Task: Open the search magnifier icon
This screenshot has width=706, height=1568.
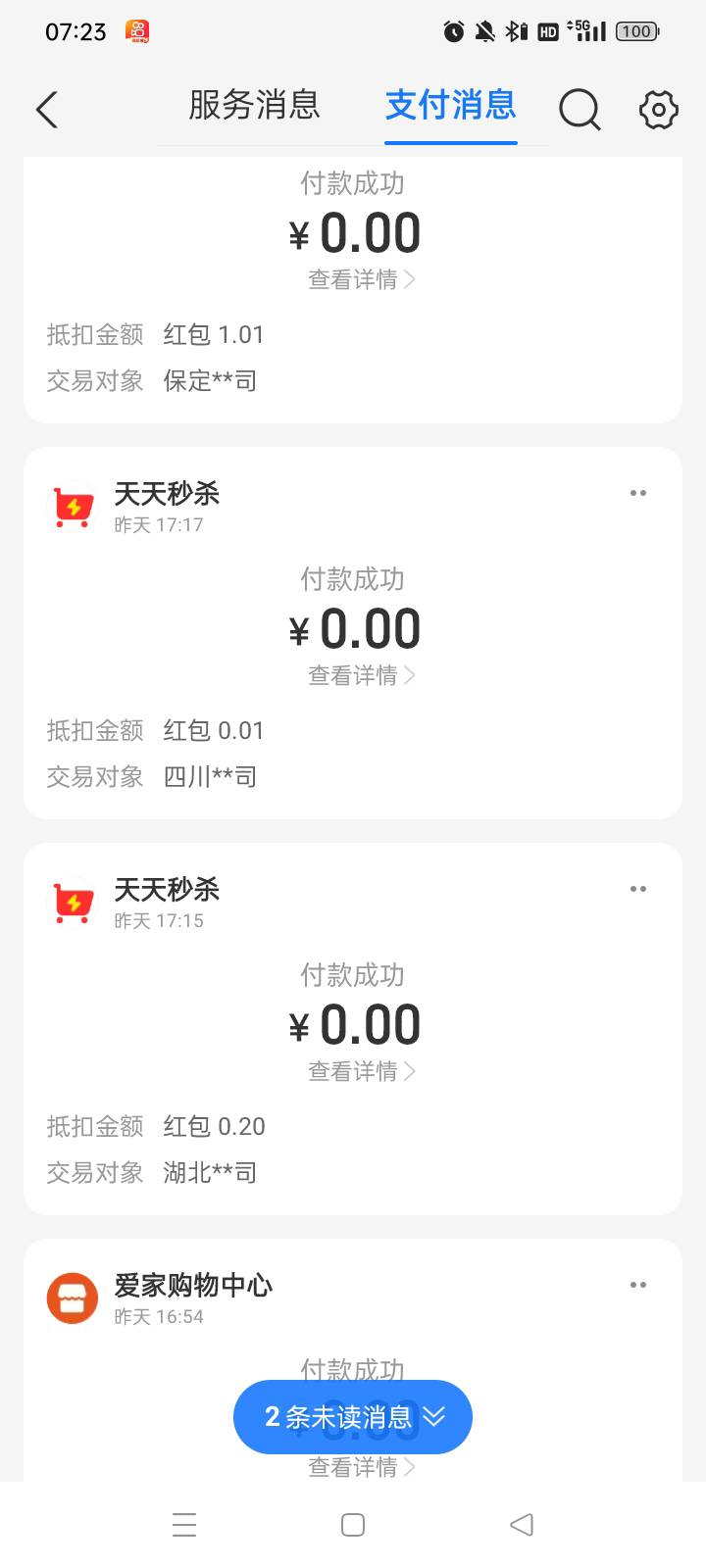Action: [x=580, y=109]
